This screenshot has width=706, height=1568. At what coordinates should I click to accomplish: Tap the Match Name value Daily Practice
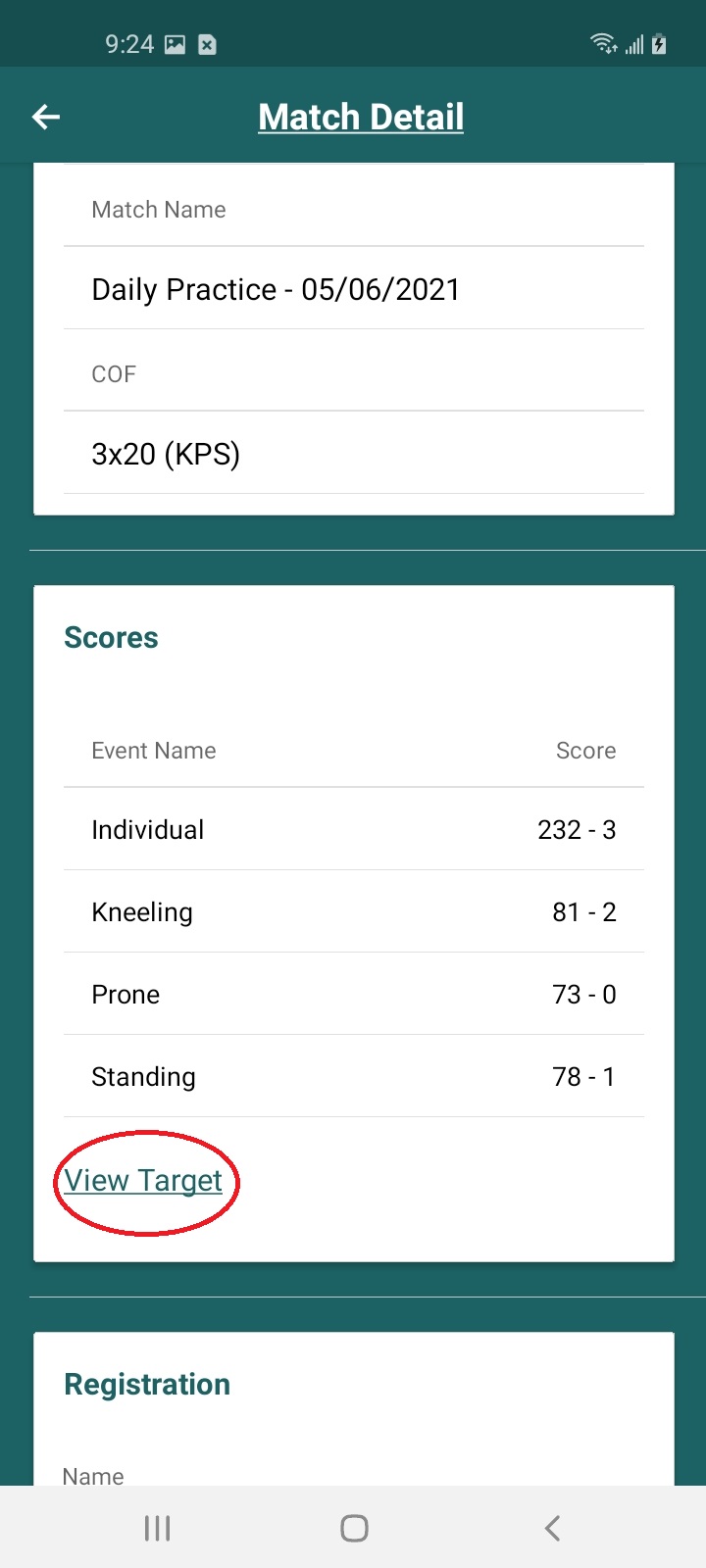click(276, 288)
